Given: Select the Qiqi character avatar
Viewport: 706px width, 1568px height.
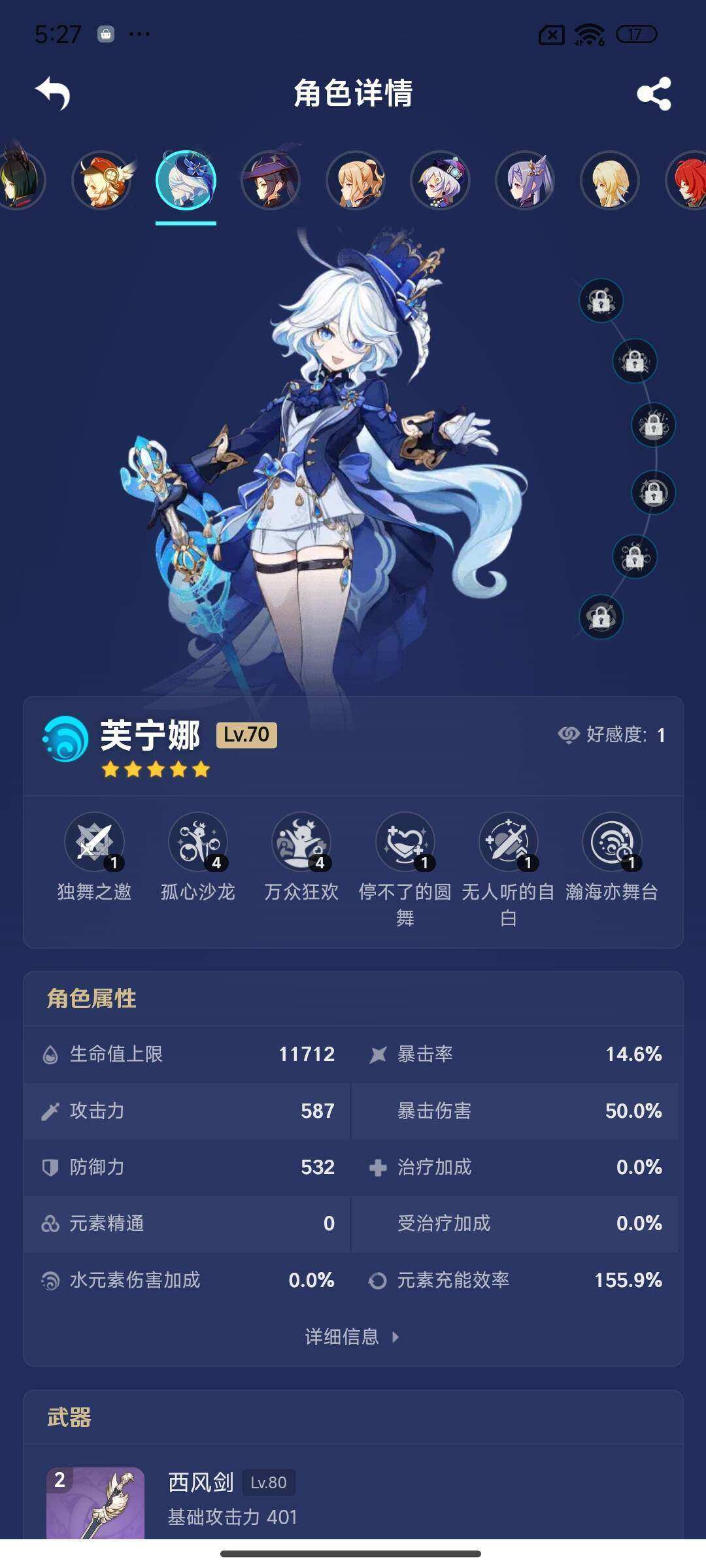Looking at the screenshot, I should coord(440,180).
